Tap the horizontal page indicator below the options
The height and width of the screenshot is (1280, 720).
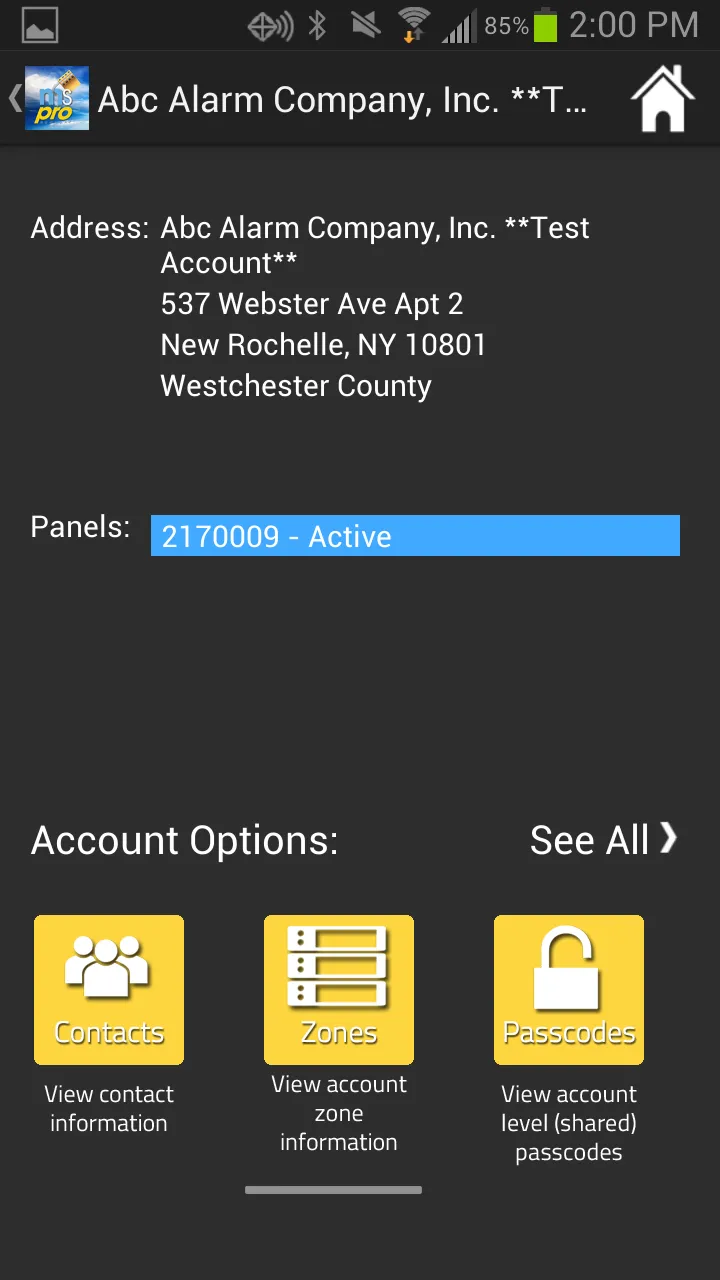334,1189
